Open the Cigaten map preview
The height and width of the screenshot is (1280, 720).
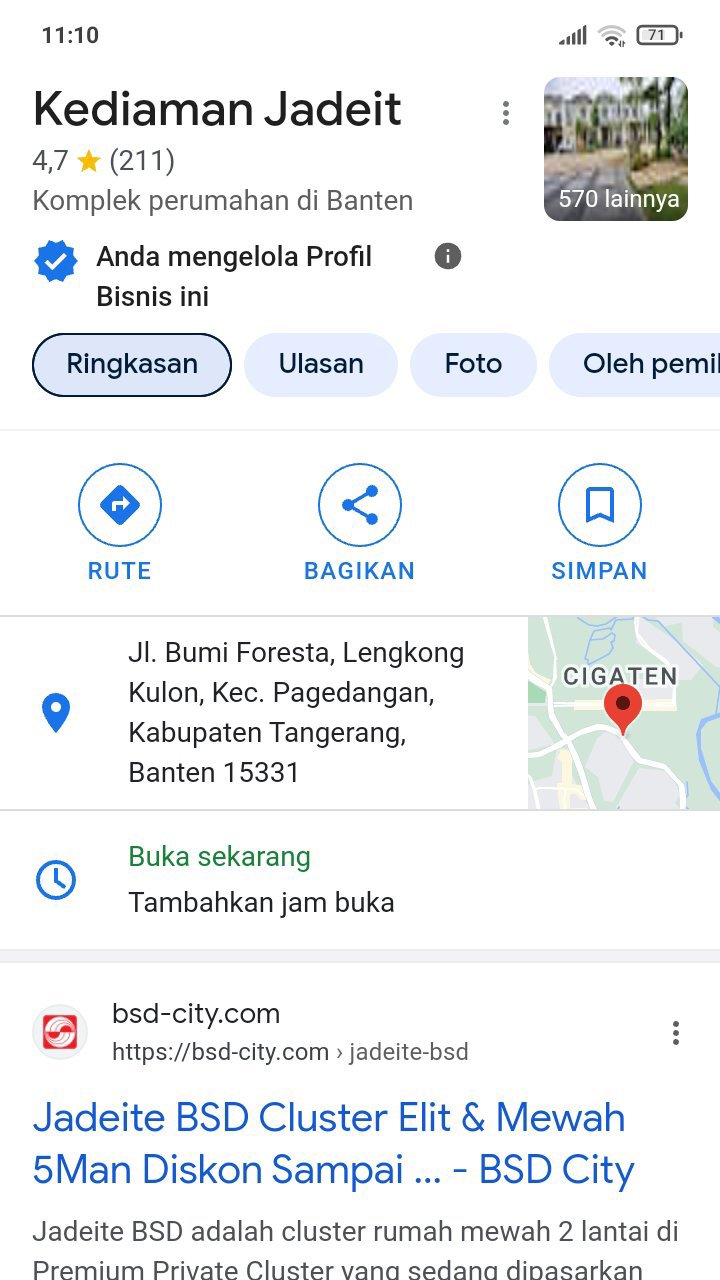[623, 713]
